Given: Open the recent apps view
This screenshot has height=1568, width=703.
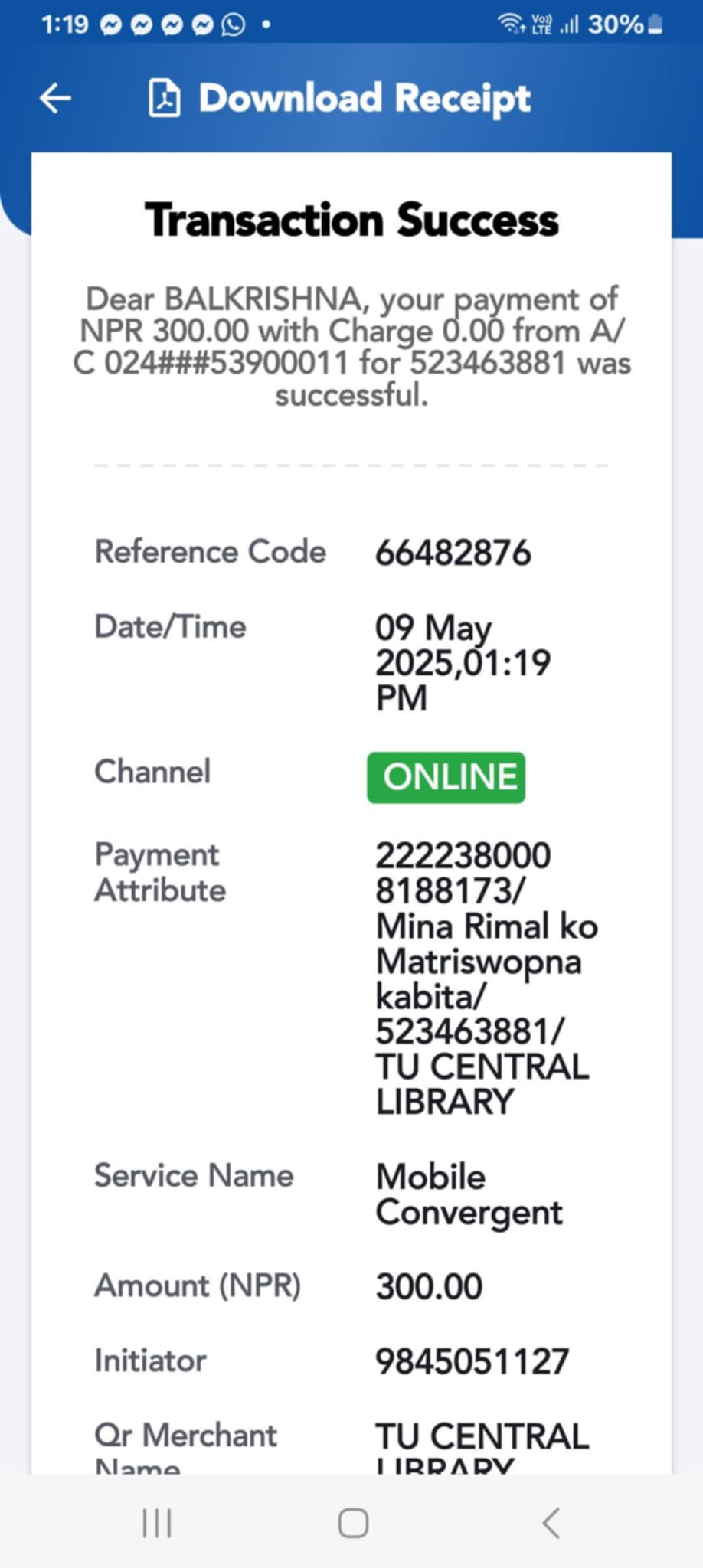Looking at the screenshot, I should tap(157, 1523).
